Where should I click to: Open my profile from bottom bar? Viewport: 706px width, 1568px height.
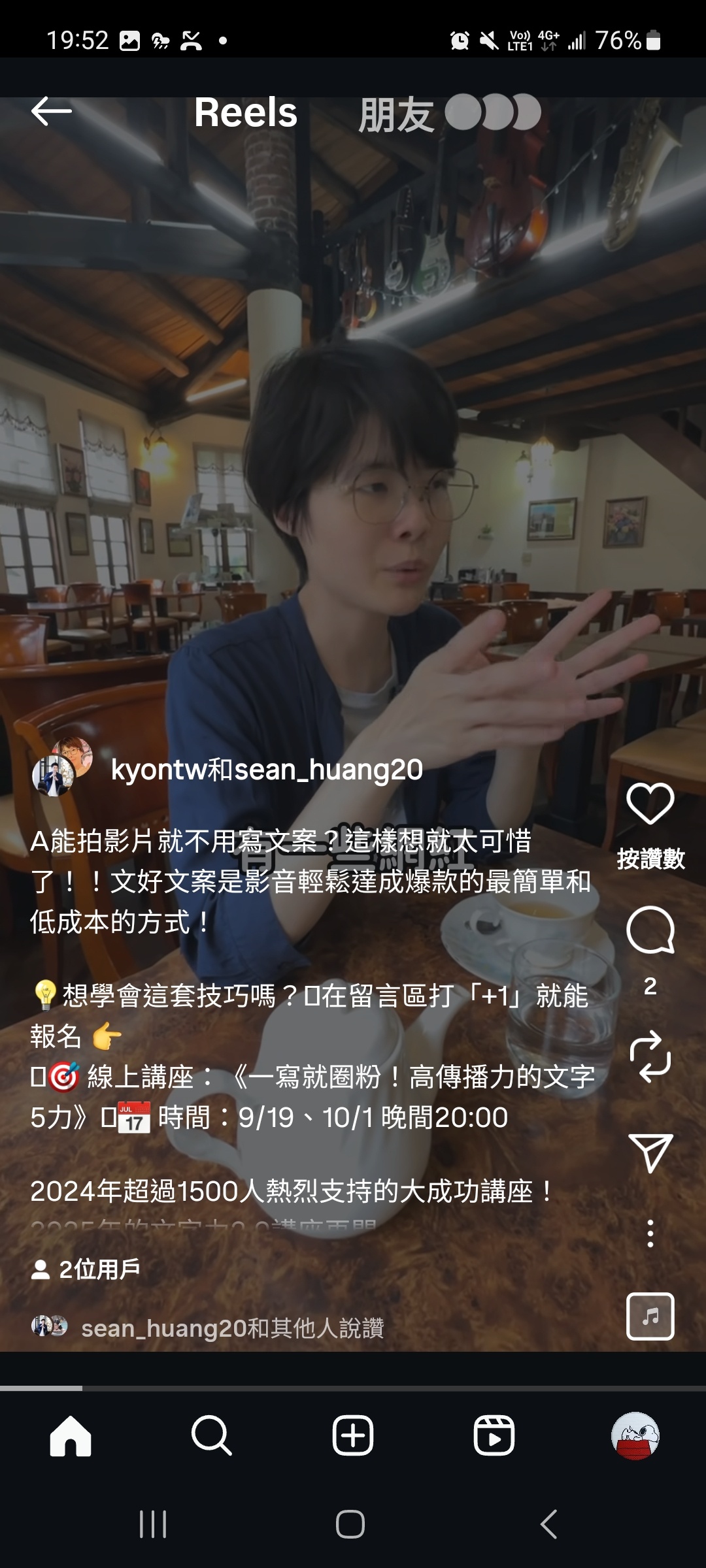point(635,1436)
